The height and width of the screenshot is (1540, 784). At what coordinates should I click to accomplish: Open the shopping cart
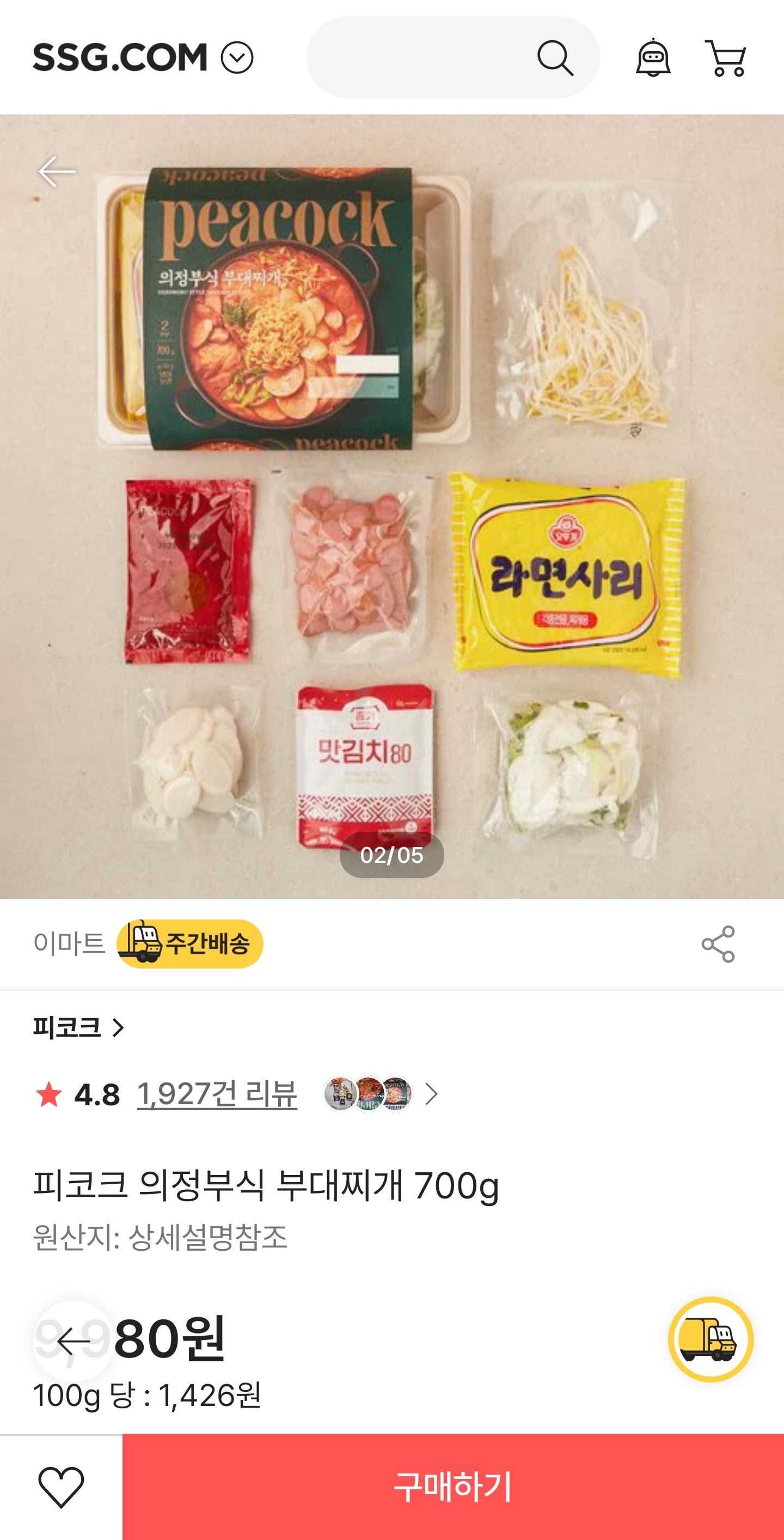725,58
